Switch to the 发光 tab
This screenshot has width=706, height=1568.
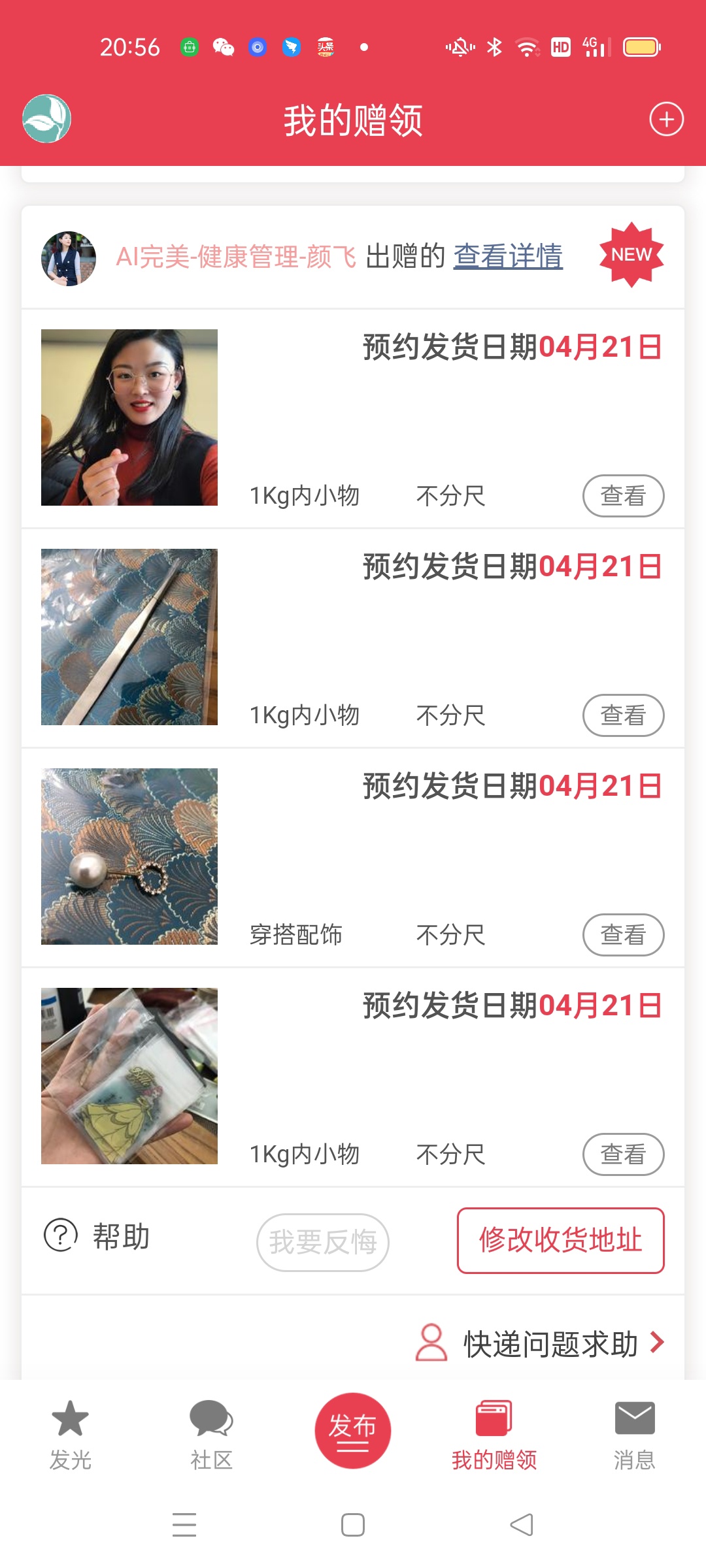(71, 1435)
